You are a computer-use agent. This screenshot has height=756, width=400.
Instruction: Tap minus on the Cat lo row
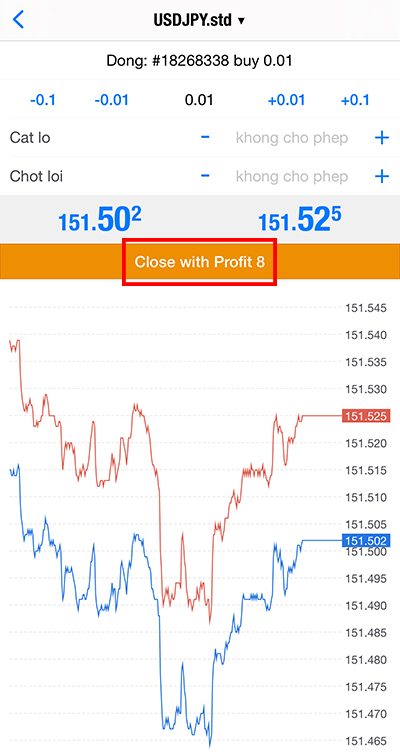click(x=205, y=137)
